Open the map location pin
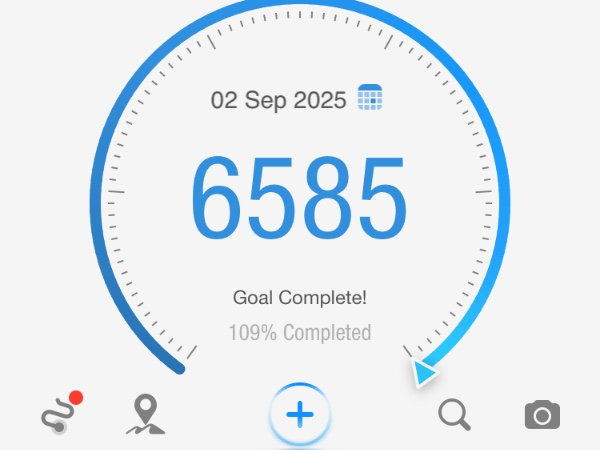This screenshot has height=450, width=600. 146,414
